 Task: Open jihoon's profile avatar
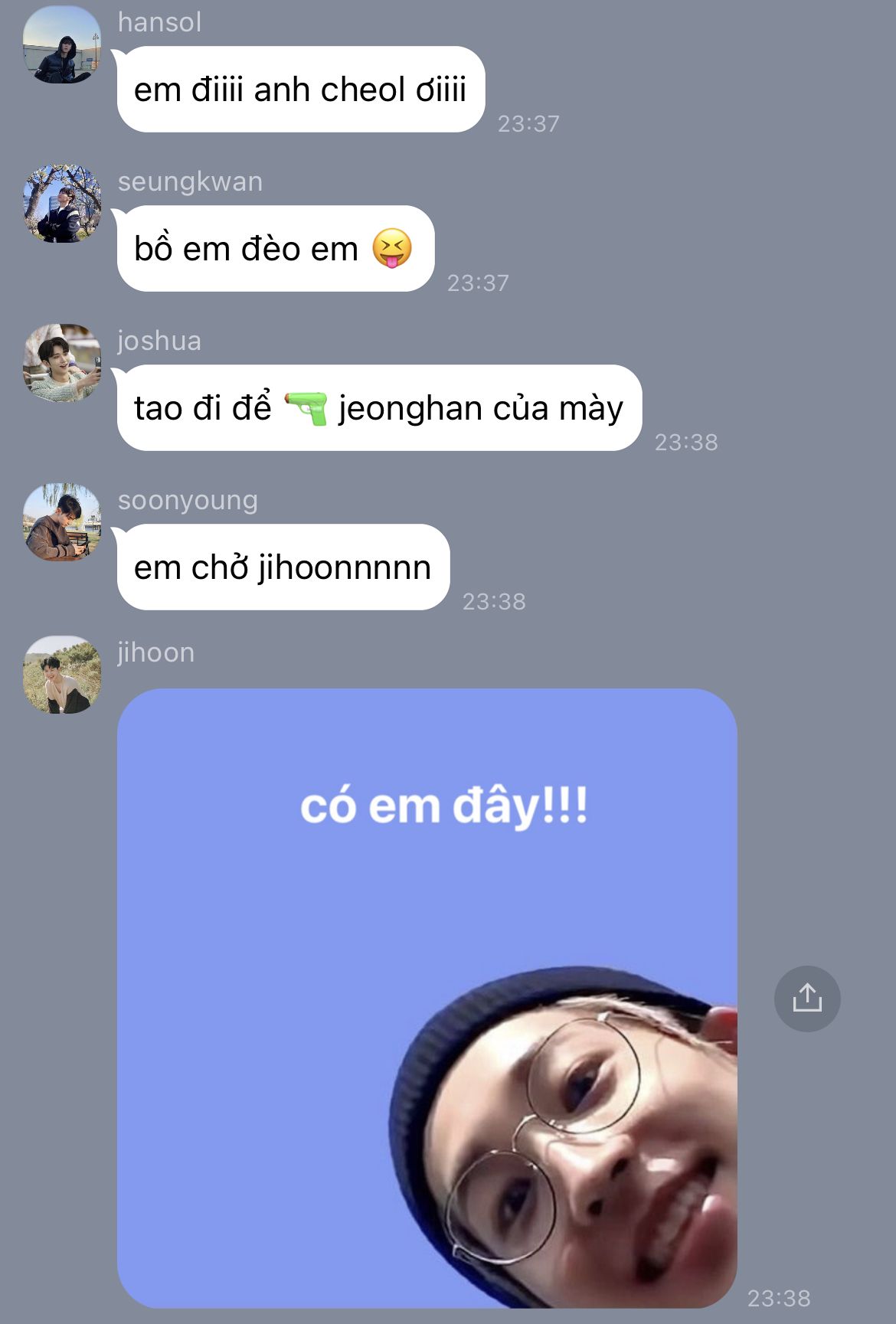pos(62,675)
